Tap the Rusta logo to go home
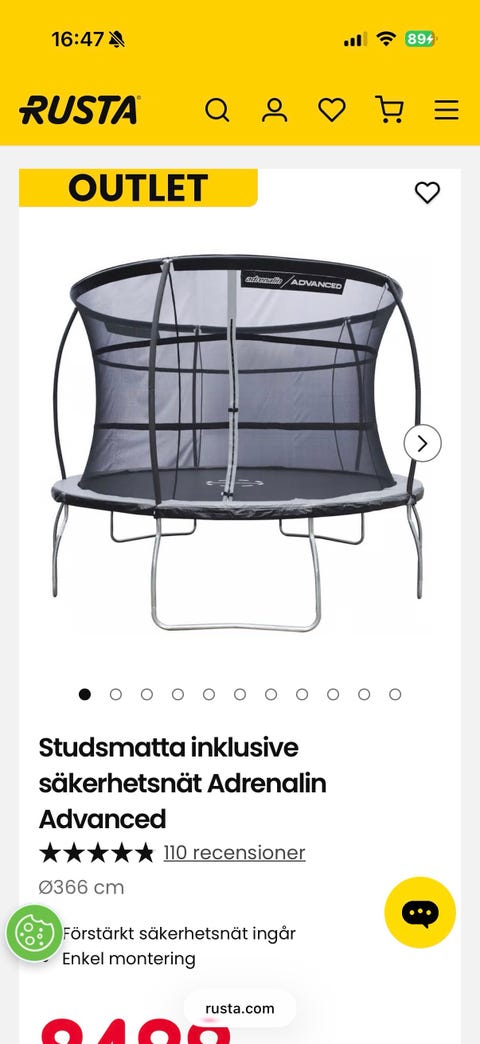Image resolution: width=480 pixels, height=1044 pixels. [79, 110]
